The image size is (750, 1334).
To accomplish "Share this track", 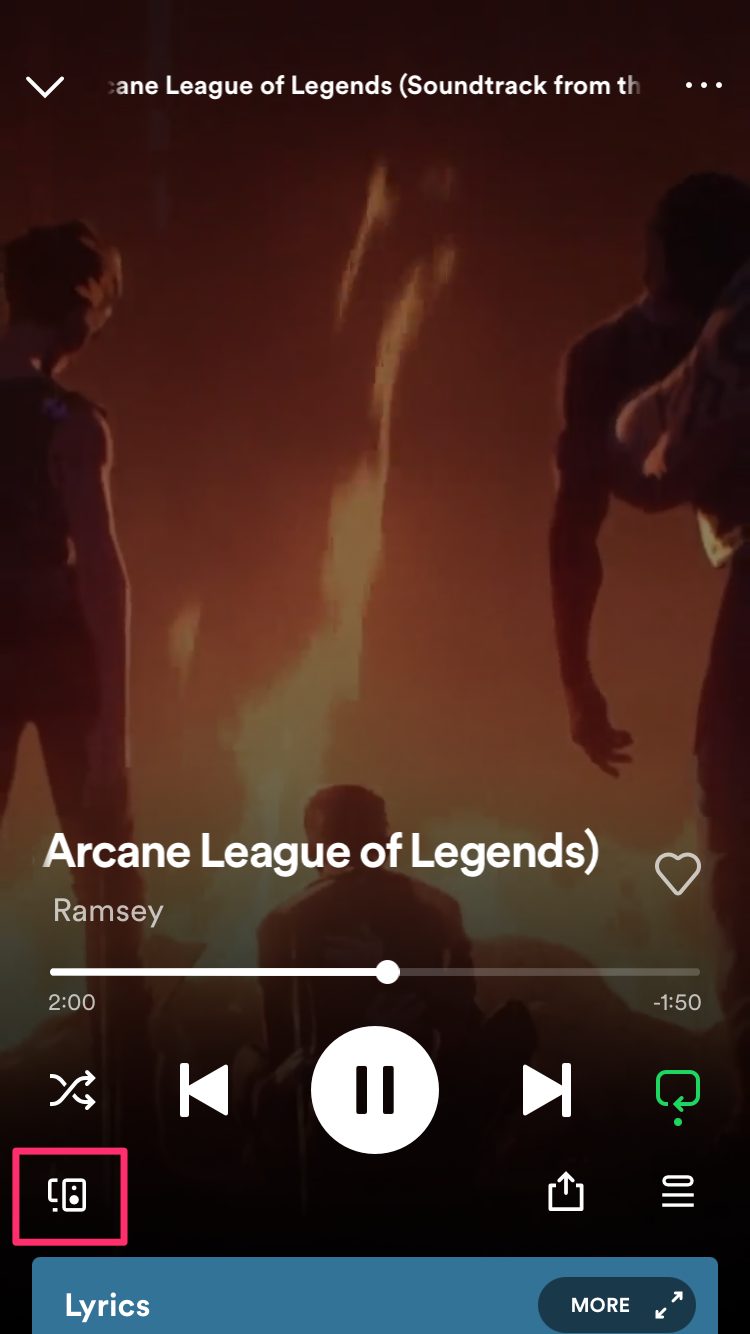I will click(x=565, y=1192).
